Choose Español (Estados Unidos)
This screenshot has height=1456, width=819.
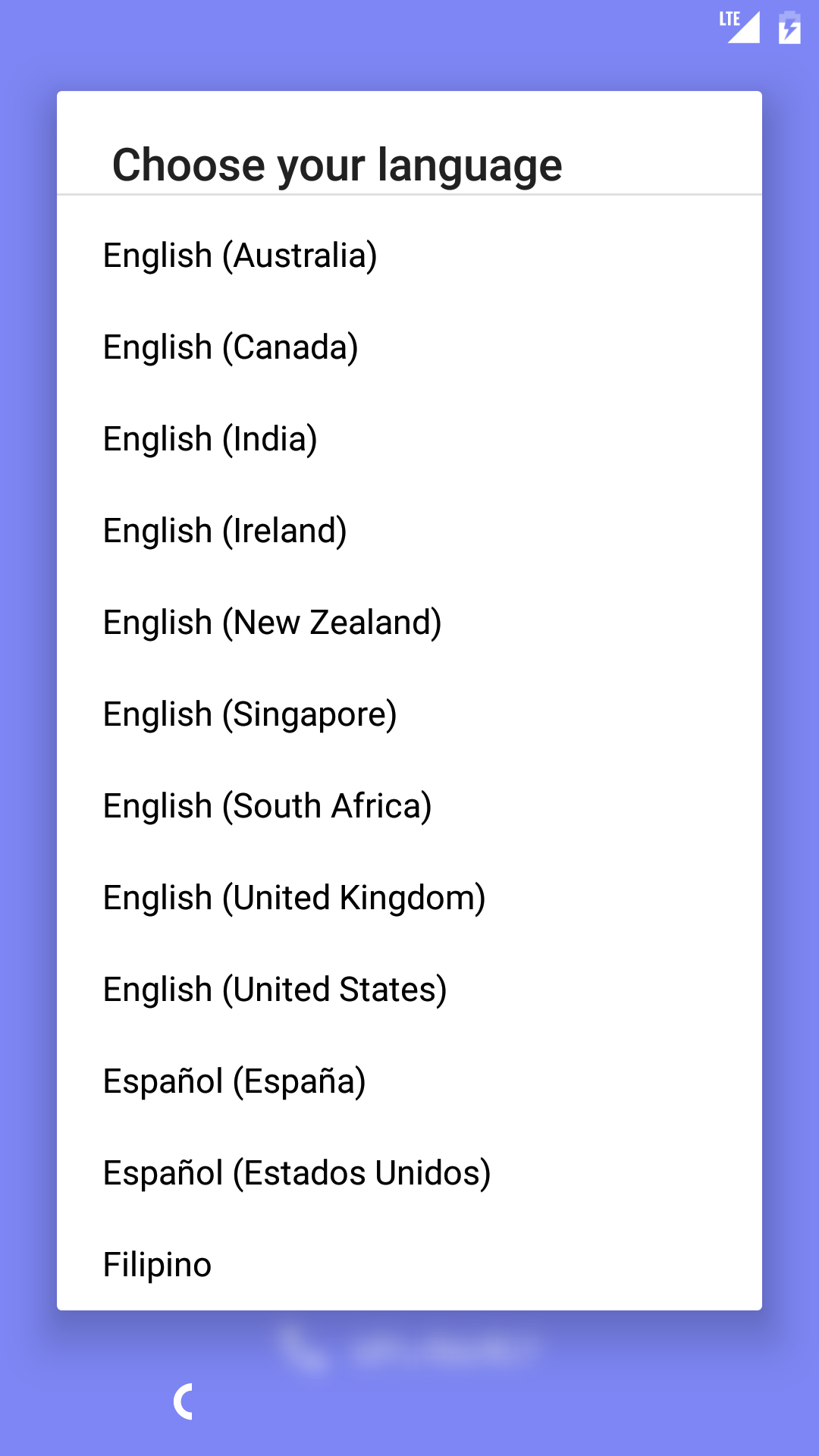click(x=409, y=1173)
